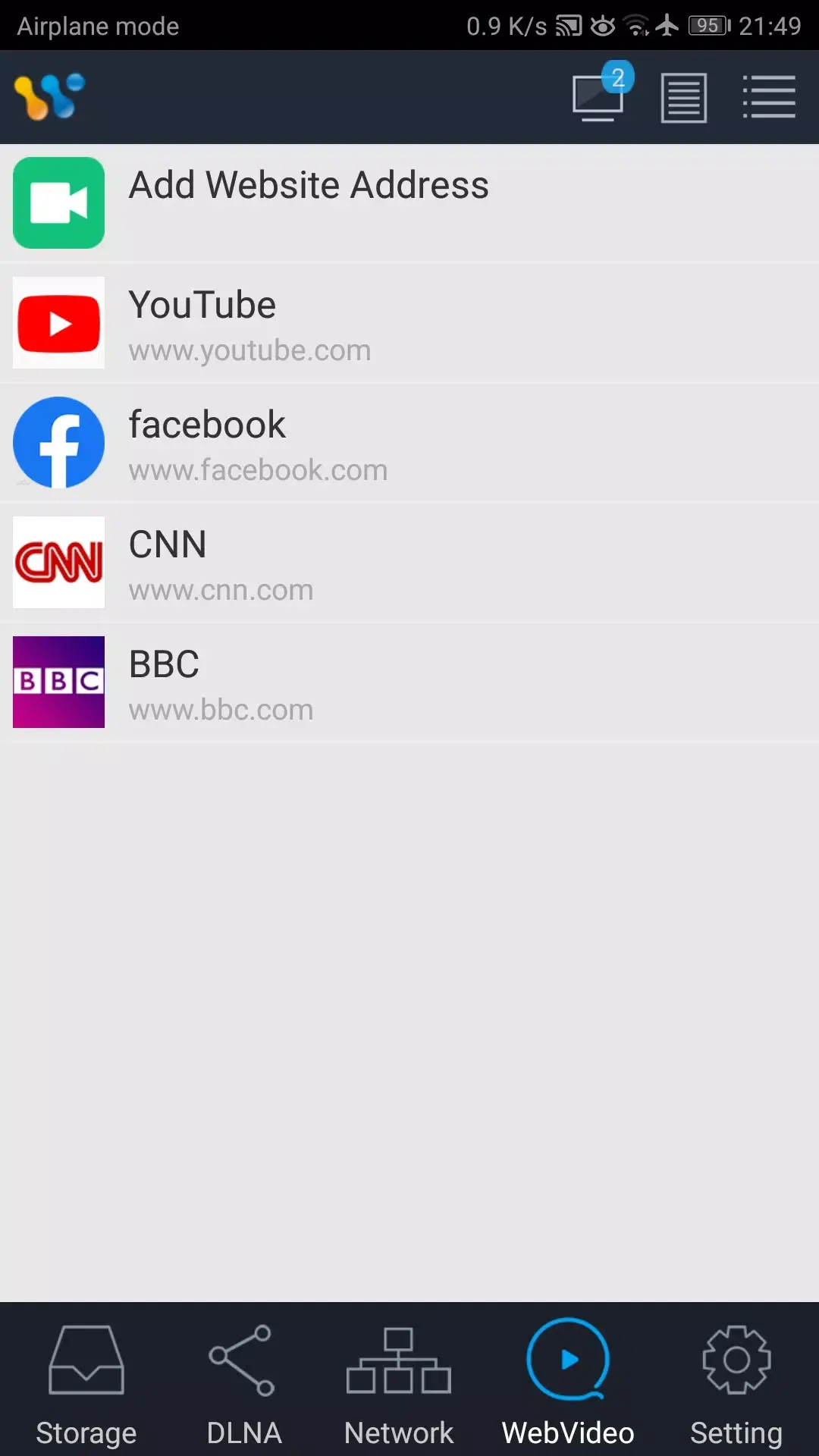Tap the app logo in the toolbar
Viewport: 819px width, 1456px height.
coord(49,97)
